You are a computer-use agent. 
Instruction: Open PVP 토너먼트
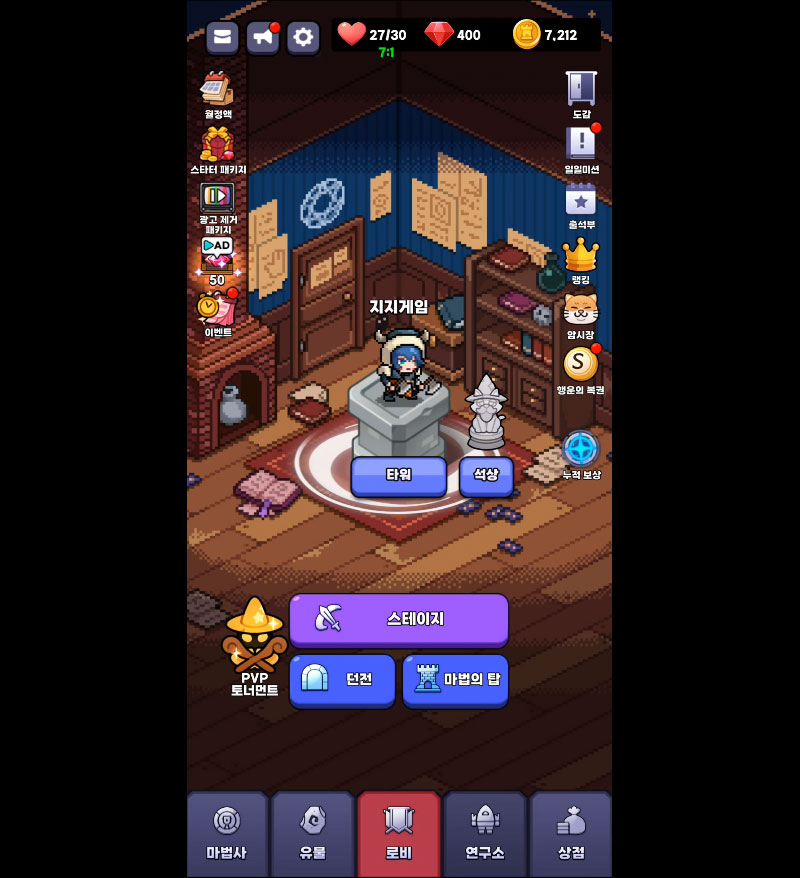pos(254,647)
